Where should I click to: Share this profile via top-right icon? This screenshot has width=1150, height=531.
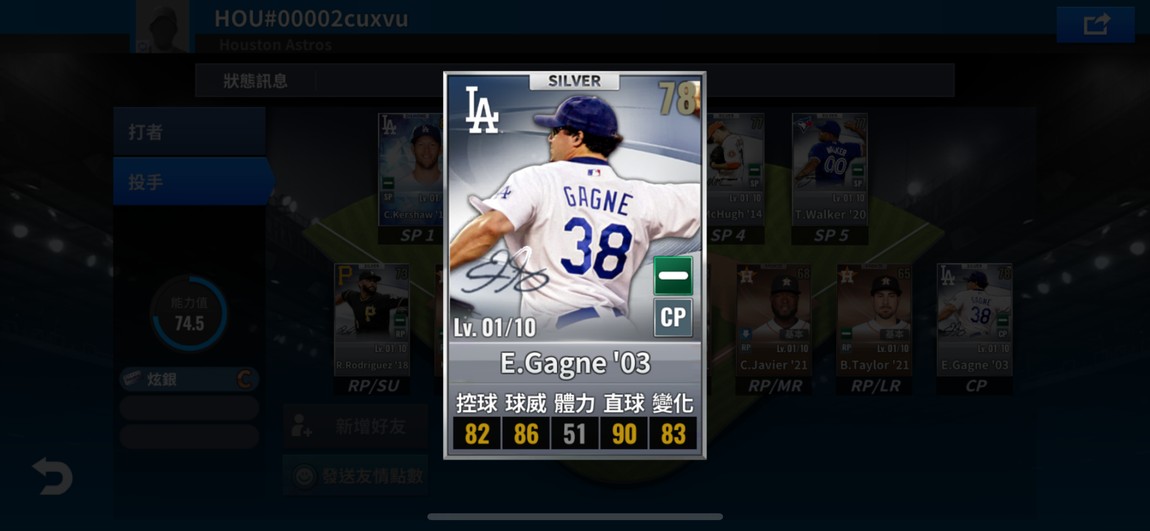(1096, 25)
